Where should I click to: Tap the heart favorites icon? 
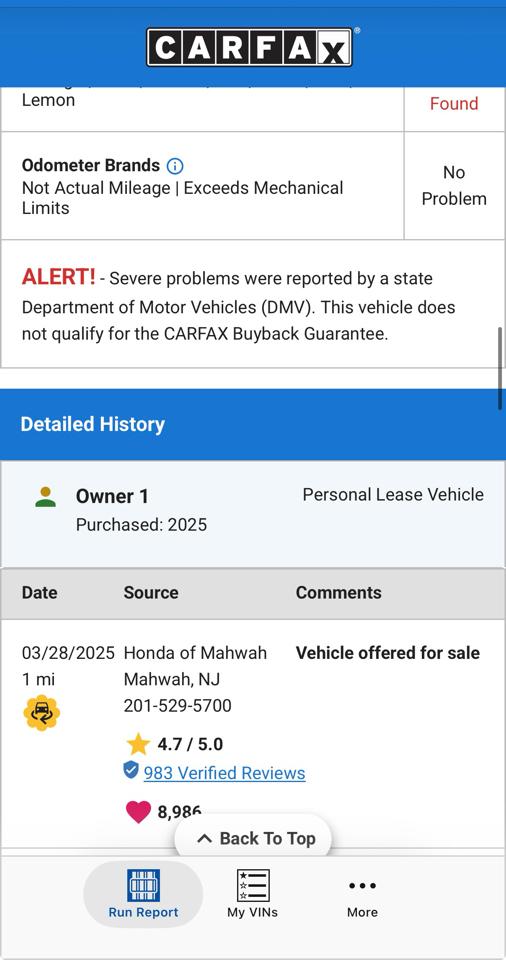pos(138,812)
